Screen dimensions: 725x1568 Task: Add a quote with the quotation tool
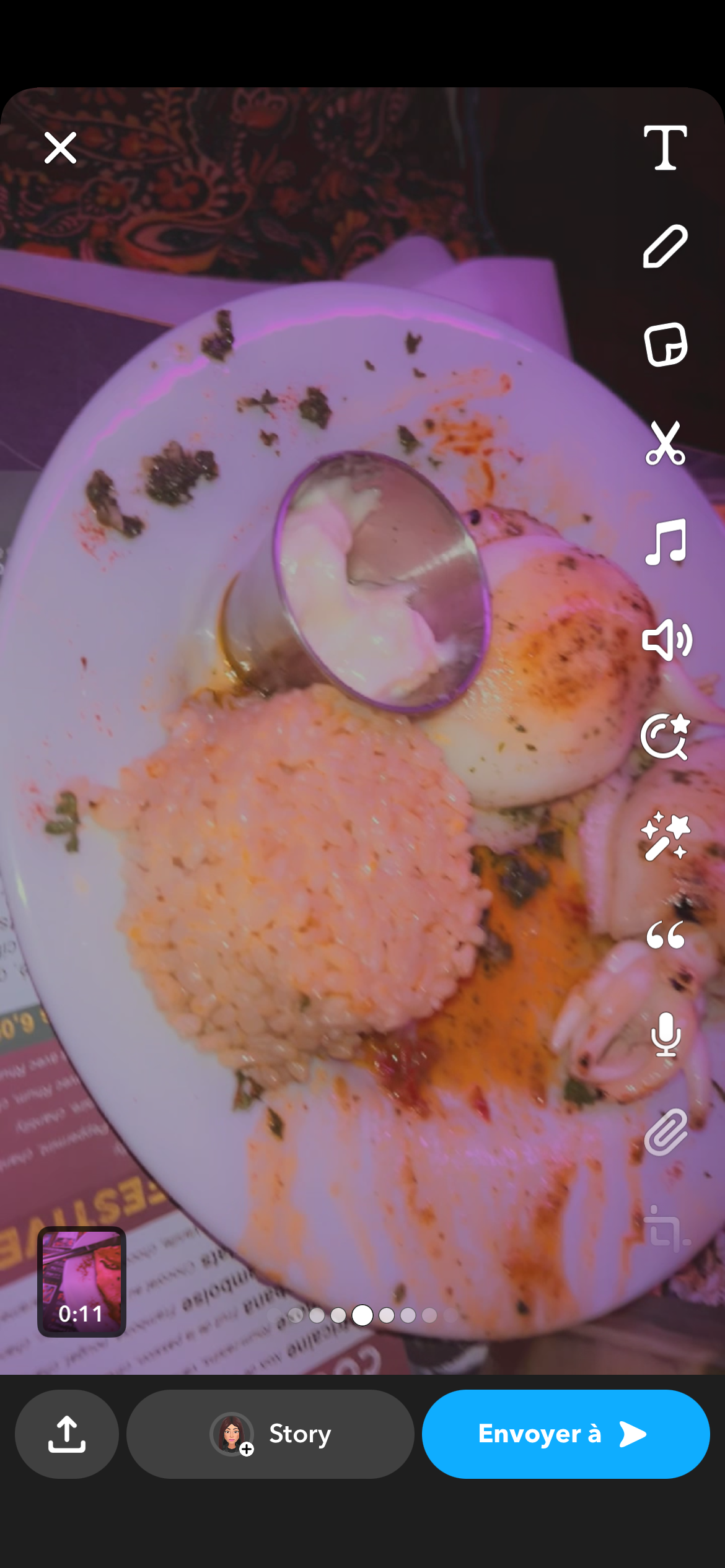[x=665, y=934]
